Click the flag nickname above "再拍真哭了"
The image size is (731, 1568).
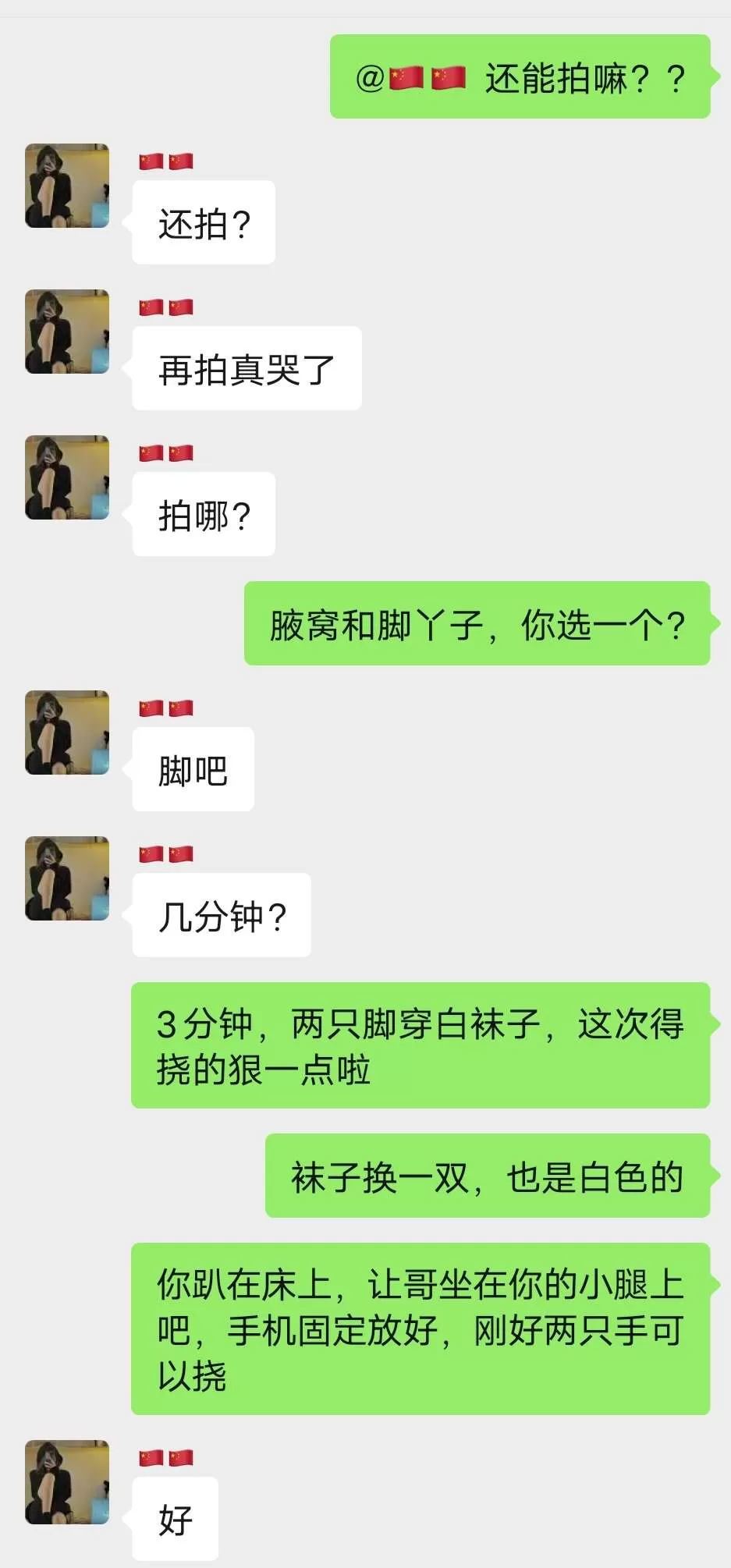[166, 307]
